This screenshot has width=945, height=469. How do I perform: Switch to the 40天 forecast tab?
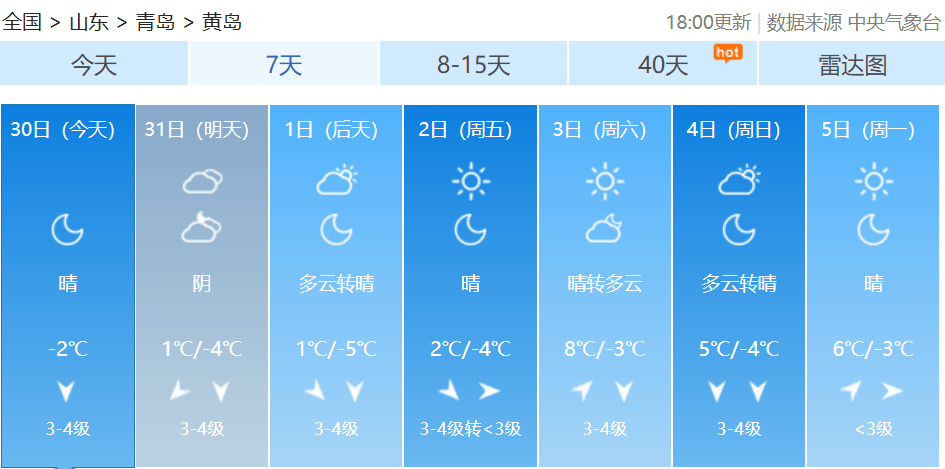[663, 66]
